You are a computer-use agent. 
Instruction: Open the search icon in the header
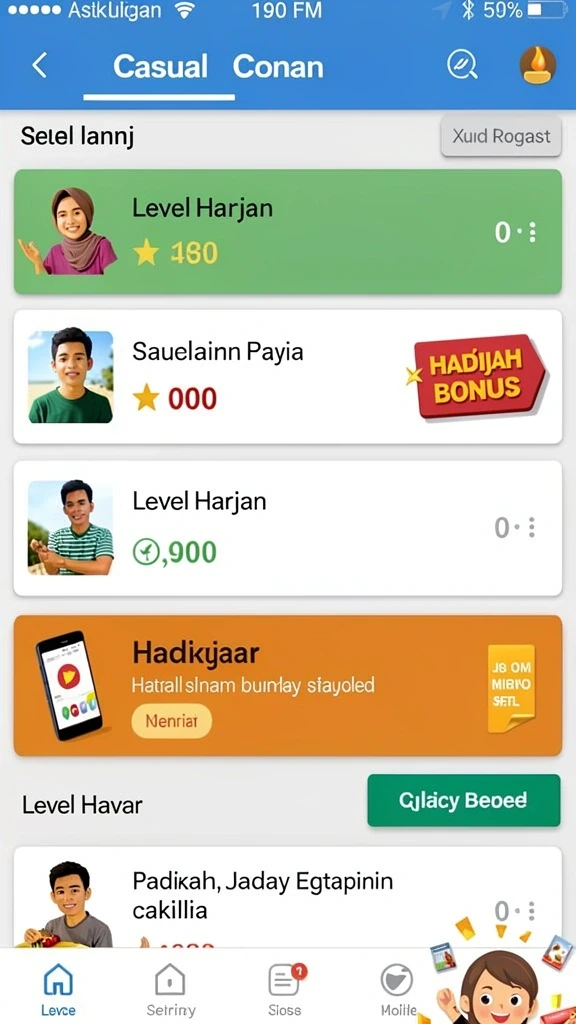(x=462, y=65)
